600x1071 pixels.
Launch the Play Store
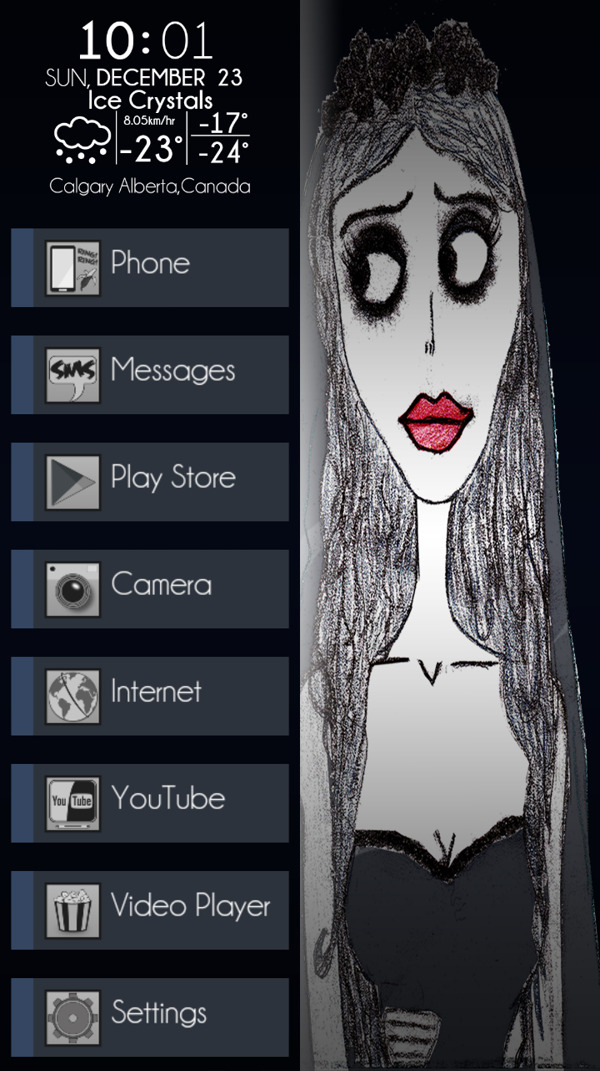[x=150, y=481]
